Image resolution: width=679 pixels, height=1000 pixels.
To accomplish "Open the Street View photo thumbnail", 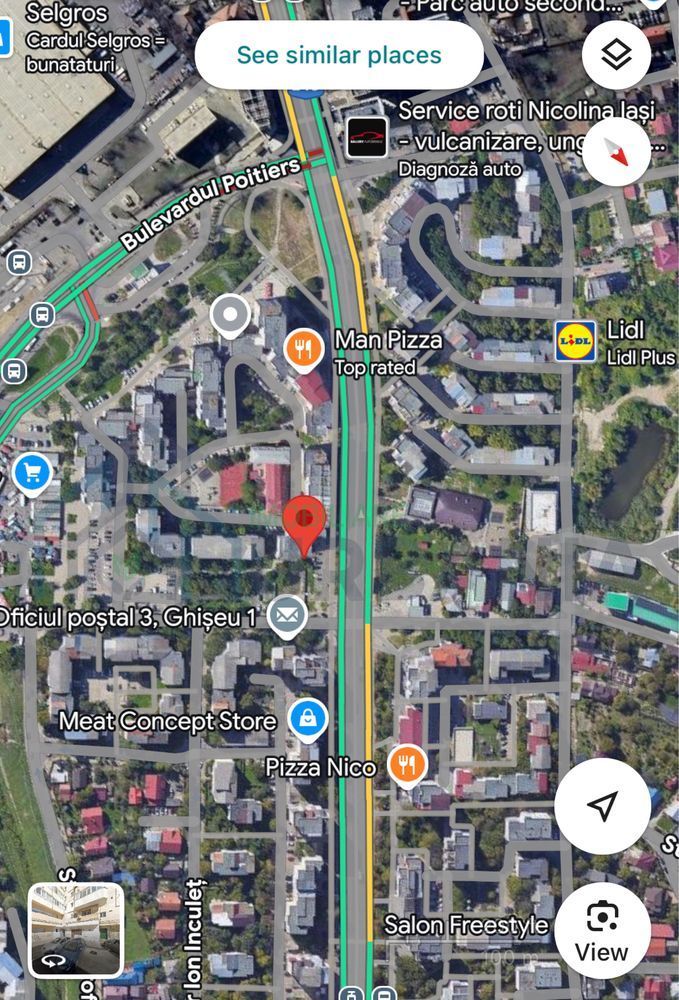I will click(76, 930).
